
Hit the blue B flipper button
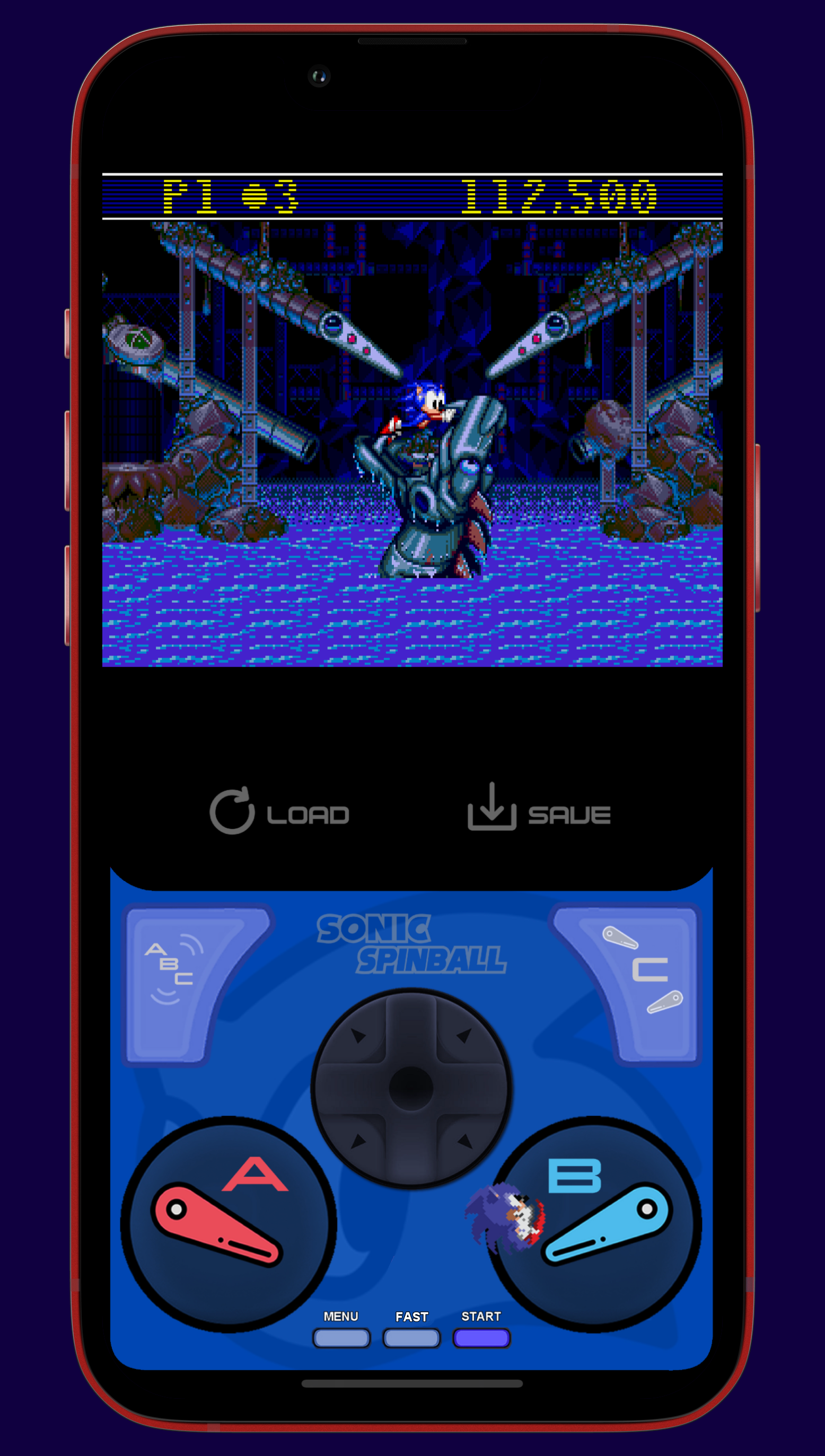(594, 1225)
